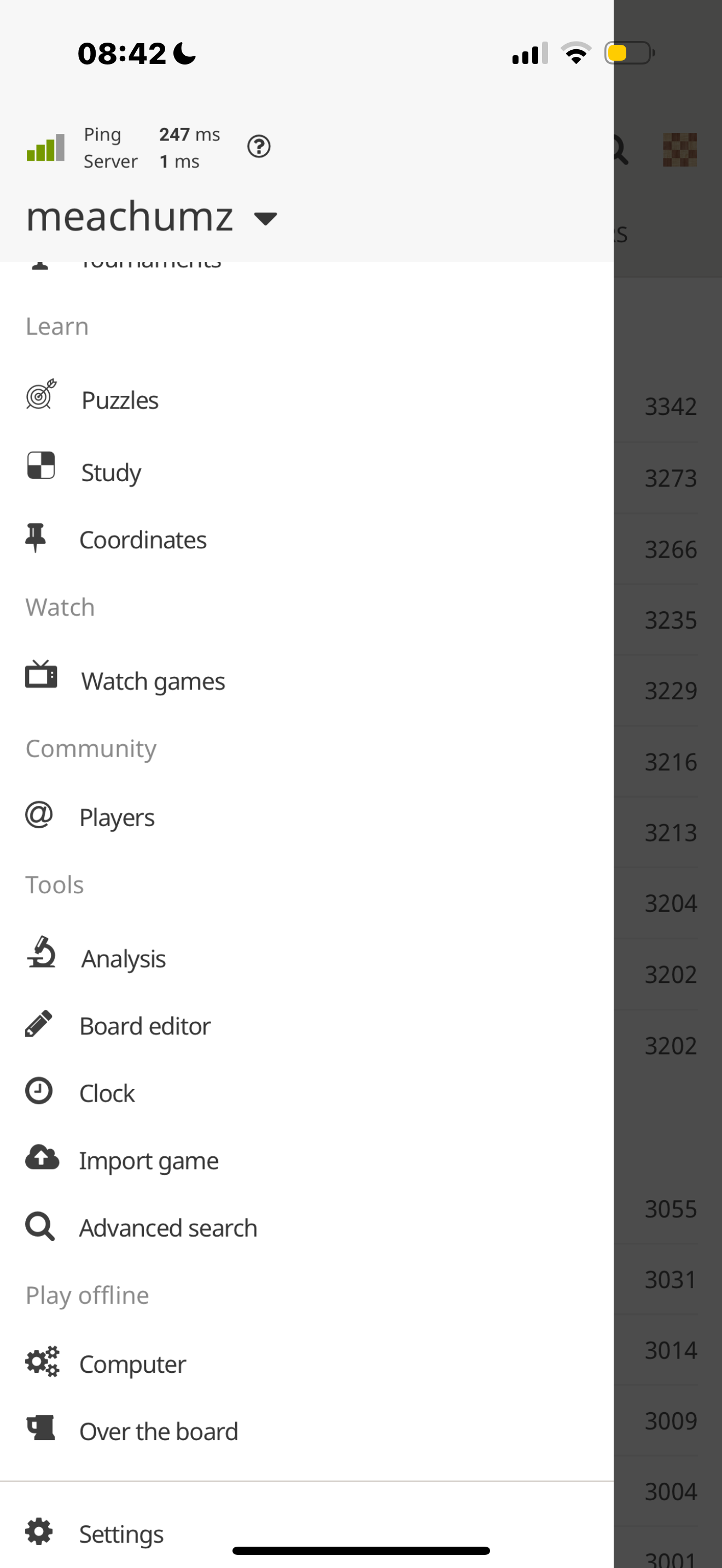Go to Watch games
The height and width of the screenshot is (1568, 722).
click(307, 681)
